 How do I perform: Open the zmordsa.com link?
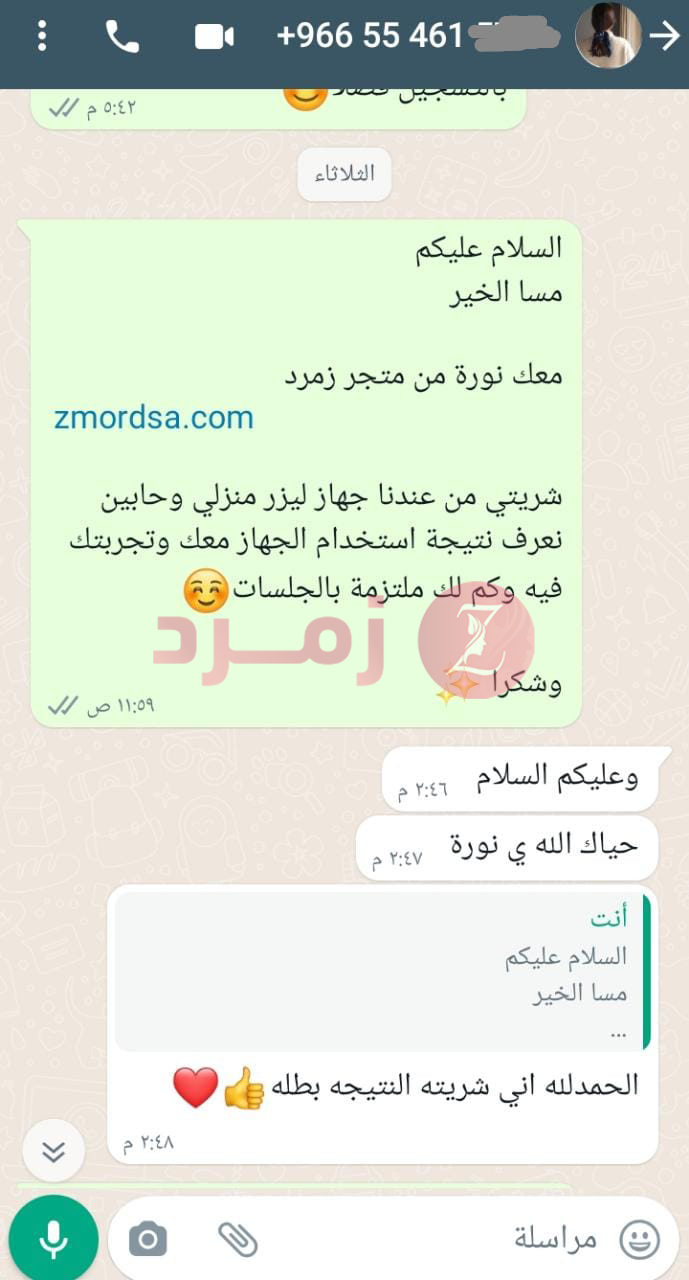pyautogui.click(x=154, y=418)
